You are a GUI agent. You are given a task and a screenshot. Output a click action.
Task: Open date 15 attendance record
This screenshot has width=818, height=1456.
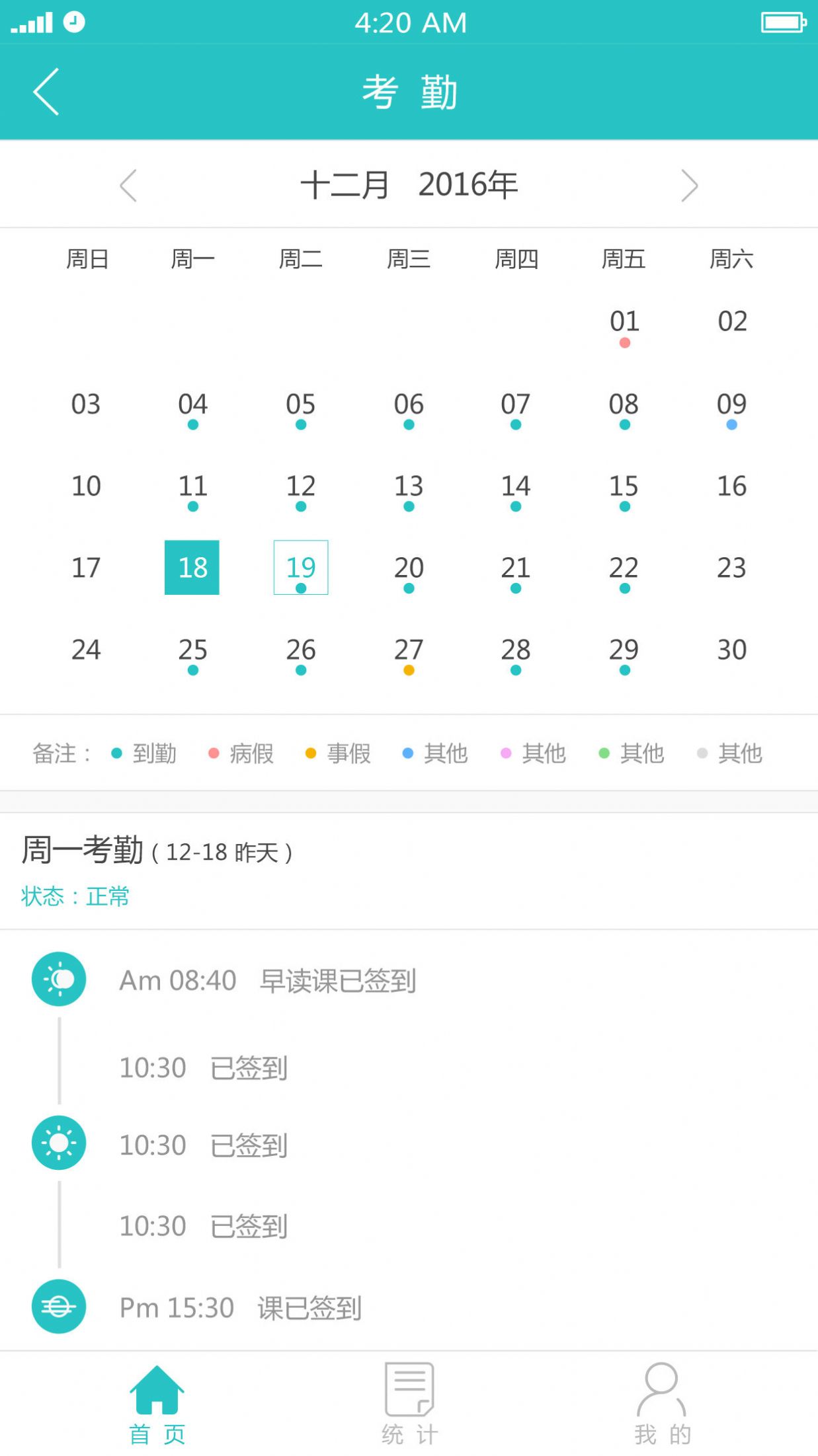click(624, 492)
